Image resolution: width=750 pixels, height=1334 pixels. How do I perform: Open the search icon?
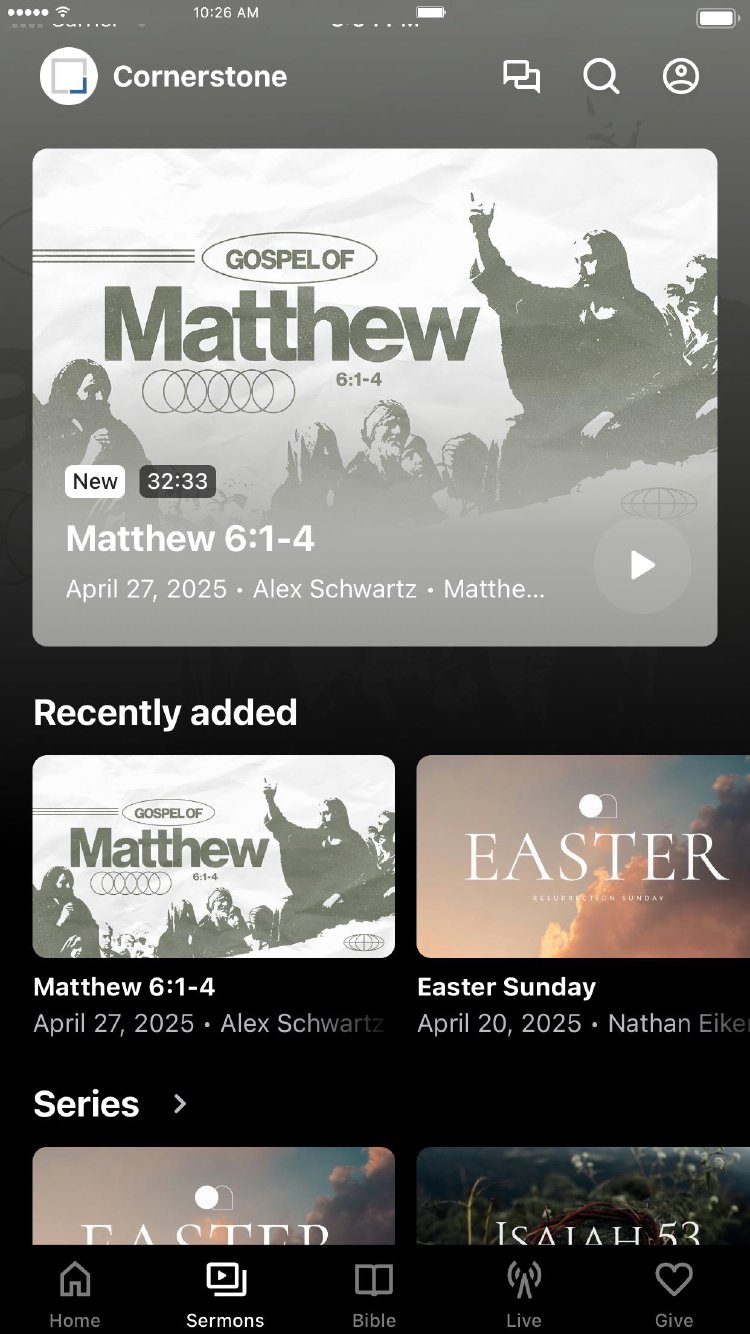601,77
